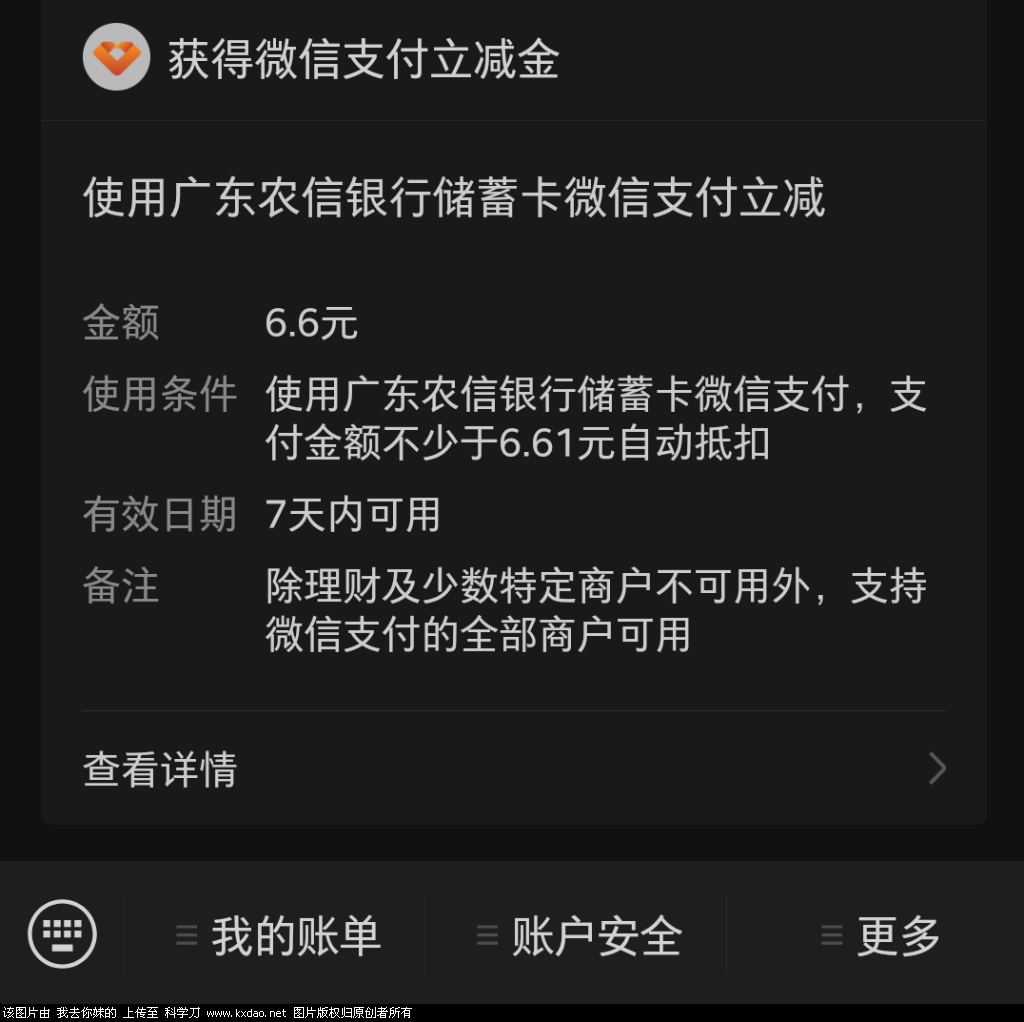The width and height of the screenshot is (1024, 1022).
Task: Open the 账户安全 menu
Action: coord(578,936)
